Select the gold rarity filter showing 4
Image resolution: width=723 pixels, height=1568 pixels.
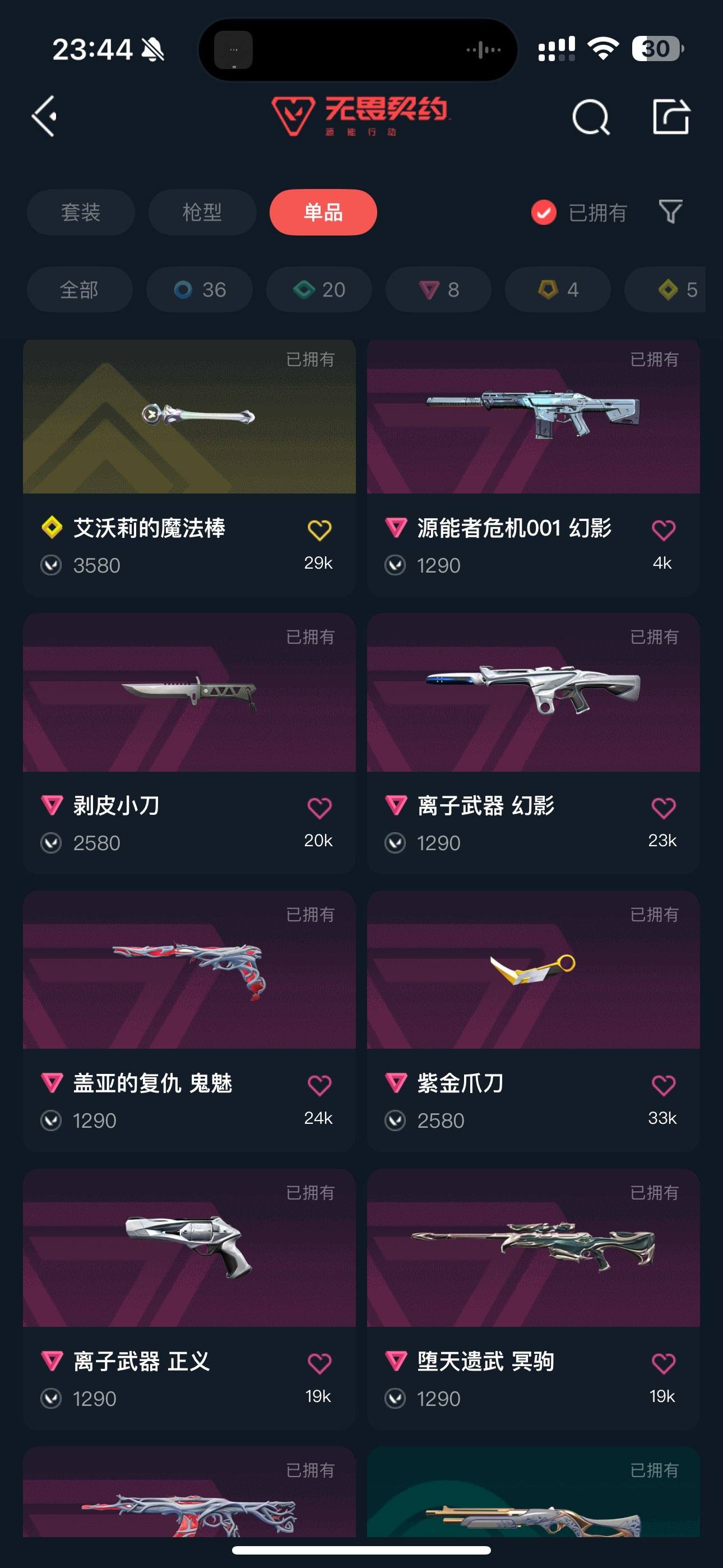[557, 290]
